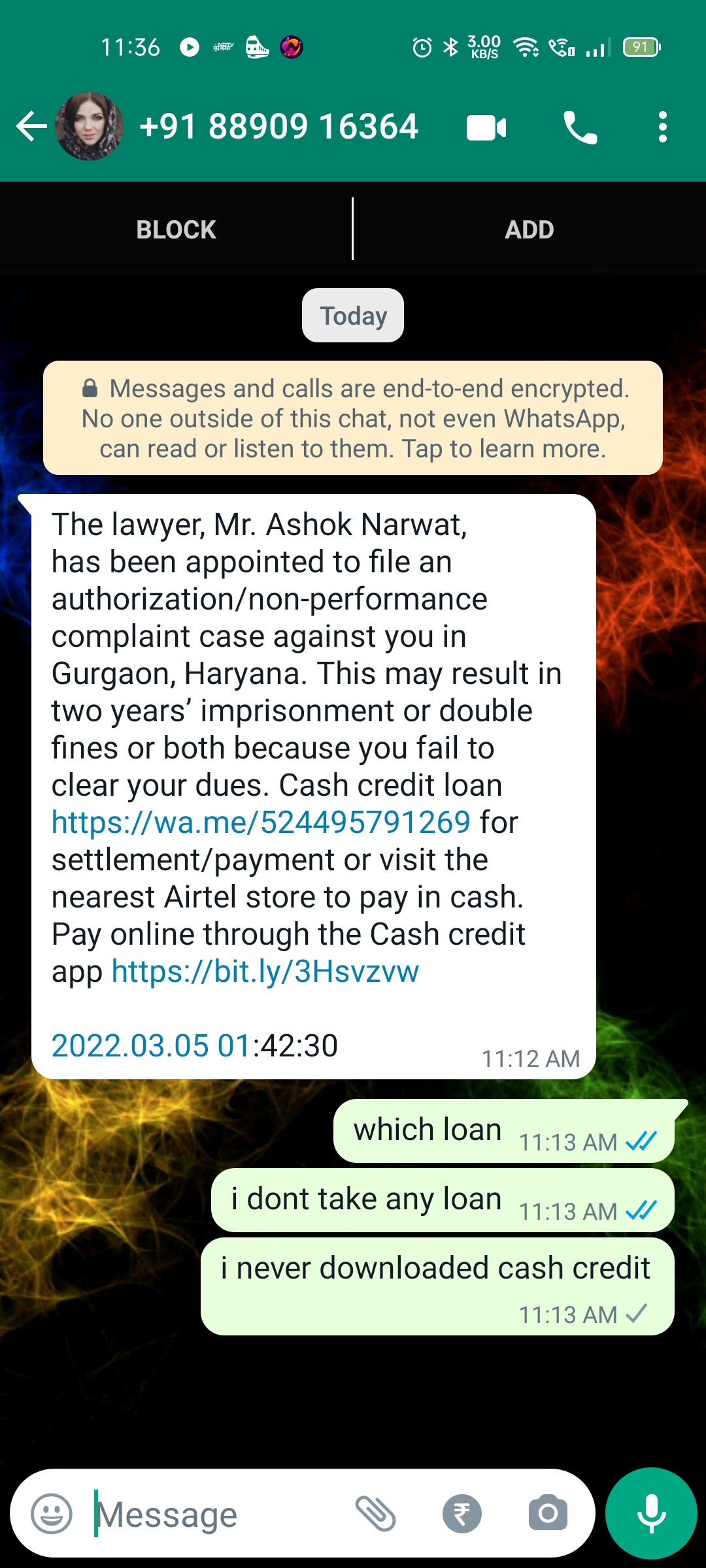Add this number to contacts
The width and height of the screenshot is (706, 1568).
pos(529,230)
